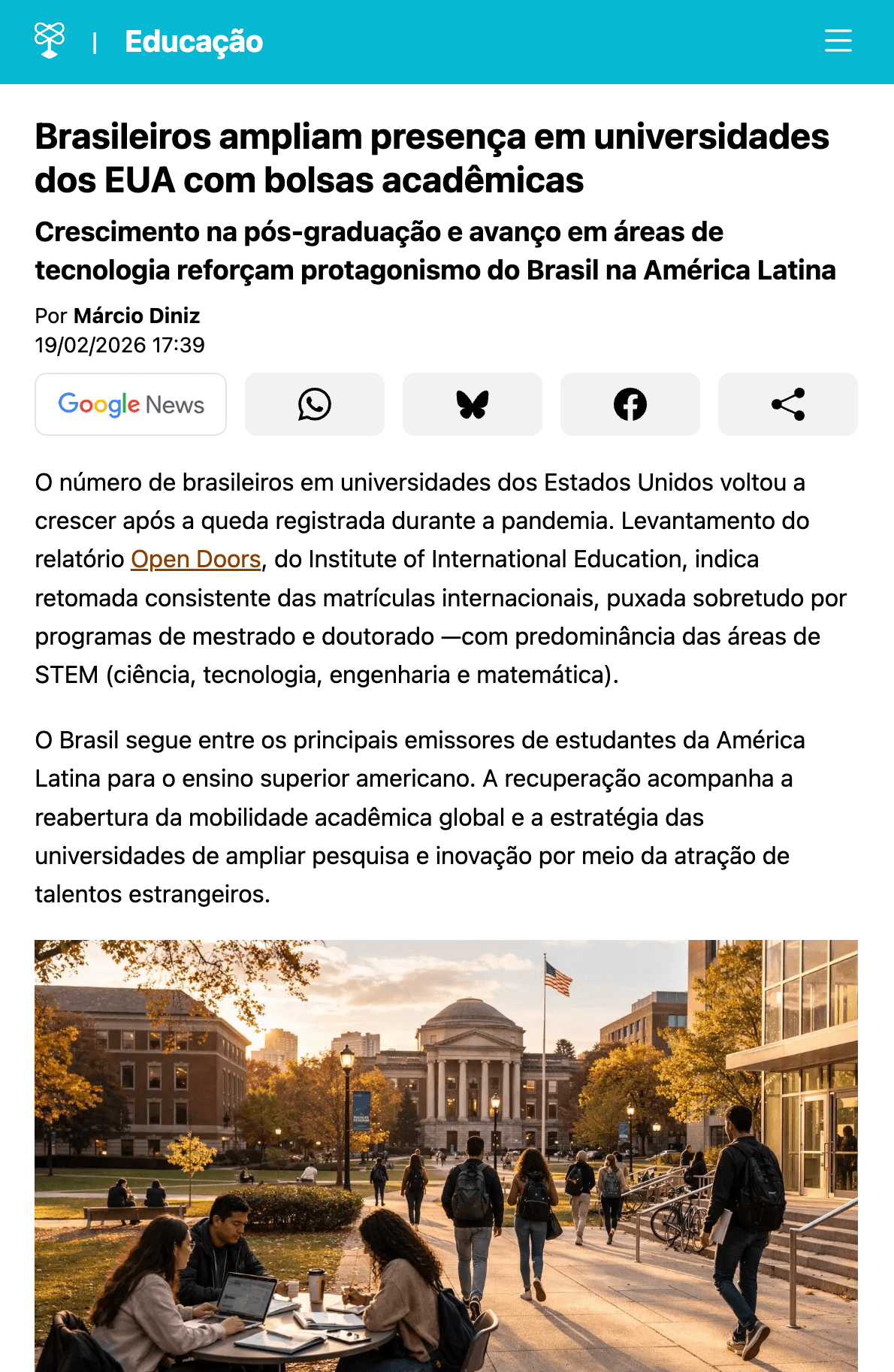Click the WhatsApp share pill background

tap(314, 404)
